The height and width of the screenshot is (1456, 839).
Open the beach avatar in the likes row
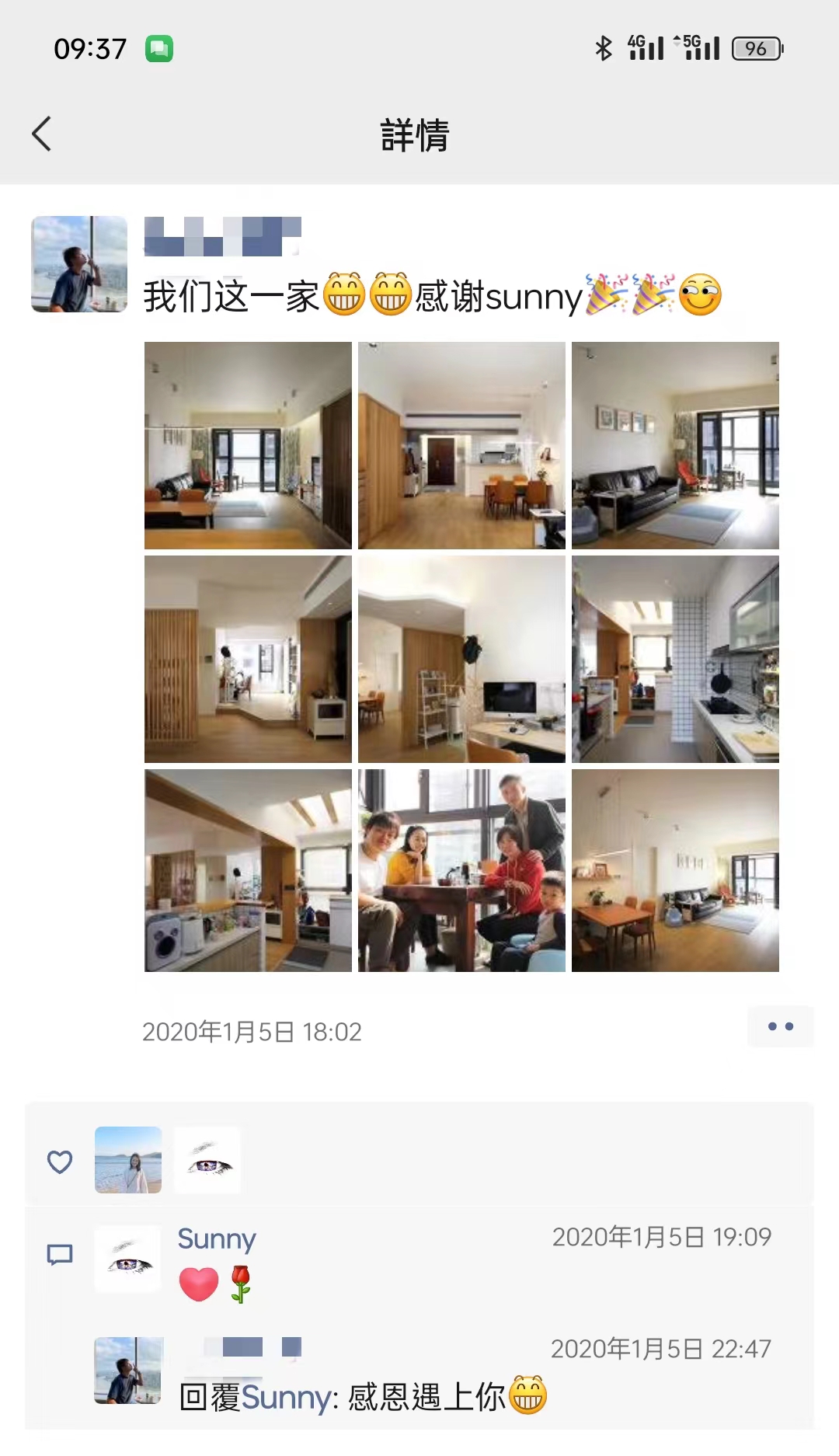click(x=128, y=1159)
